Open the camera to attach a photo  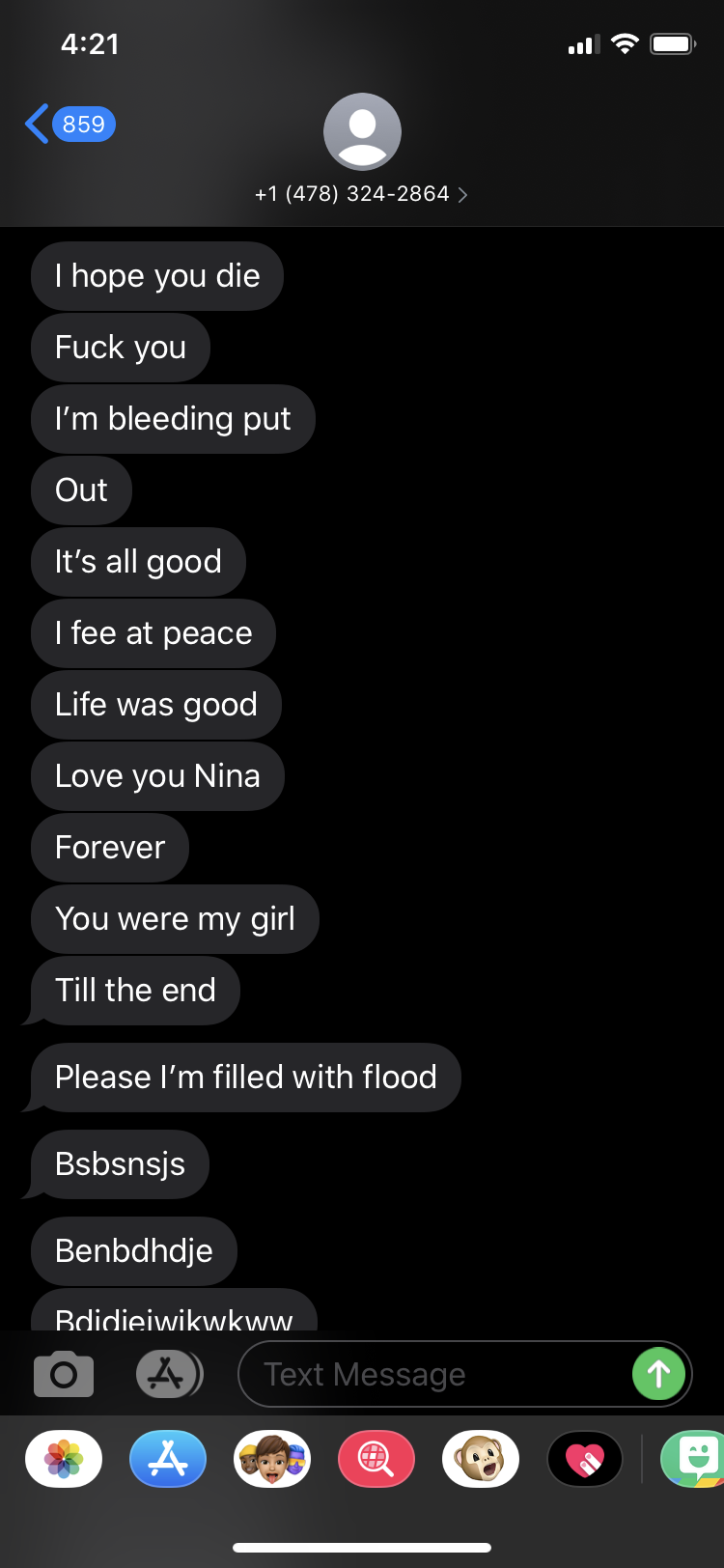pos(64,1374)
